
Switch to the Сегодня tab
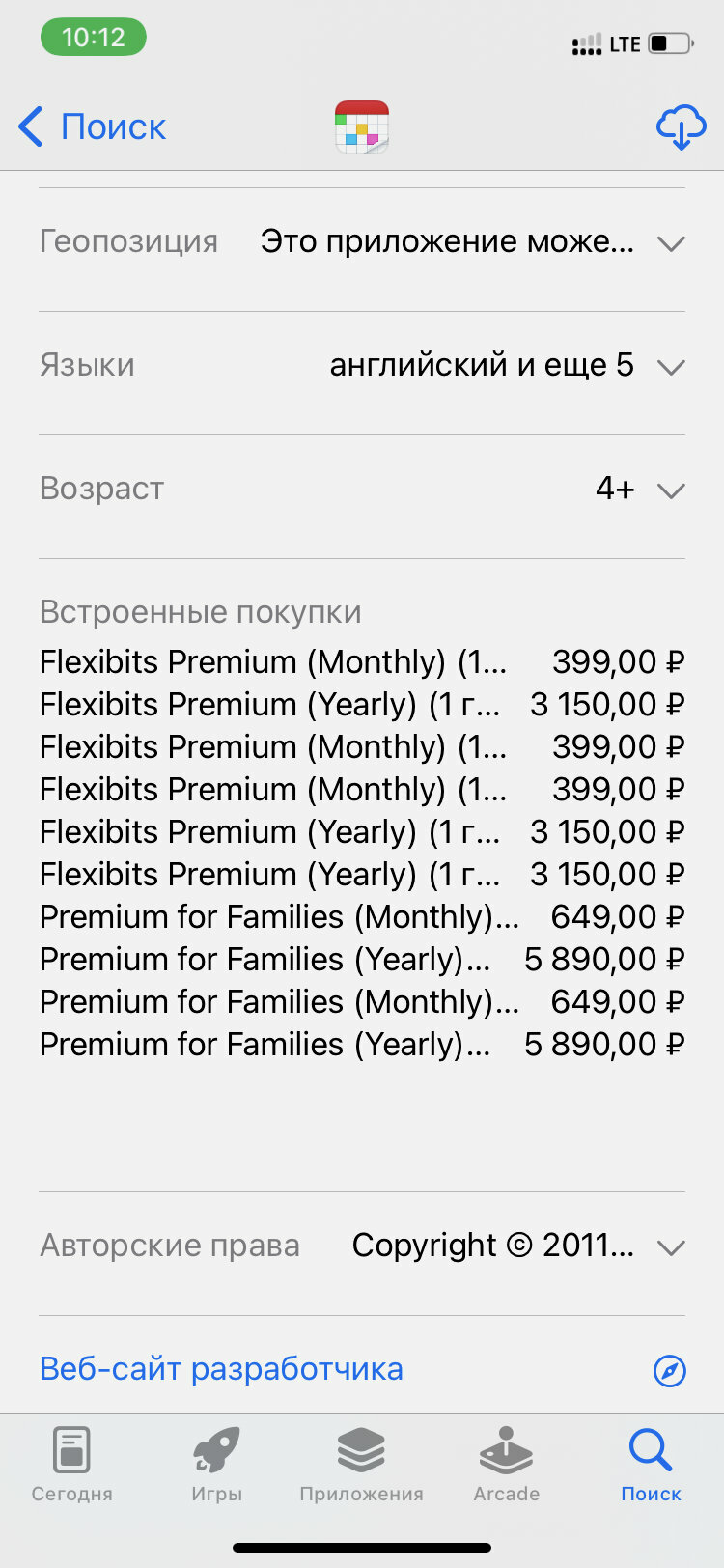[72, 1464]
